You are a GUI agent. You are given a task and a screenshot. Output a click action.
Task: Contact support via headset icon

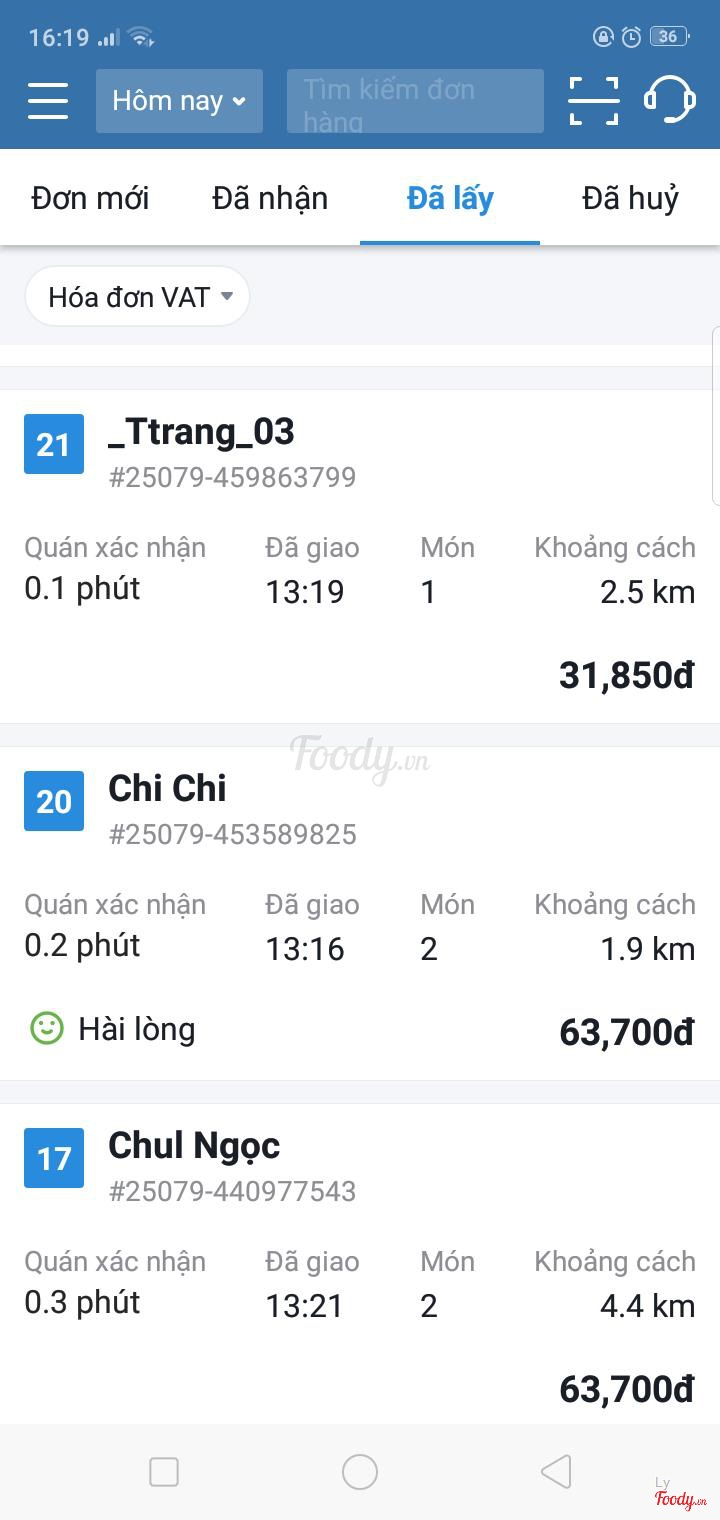[669, 100]
